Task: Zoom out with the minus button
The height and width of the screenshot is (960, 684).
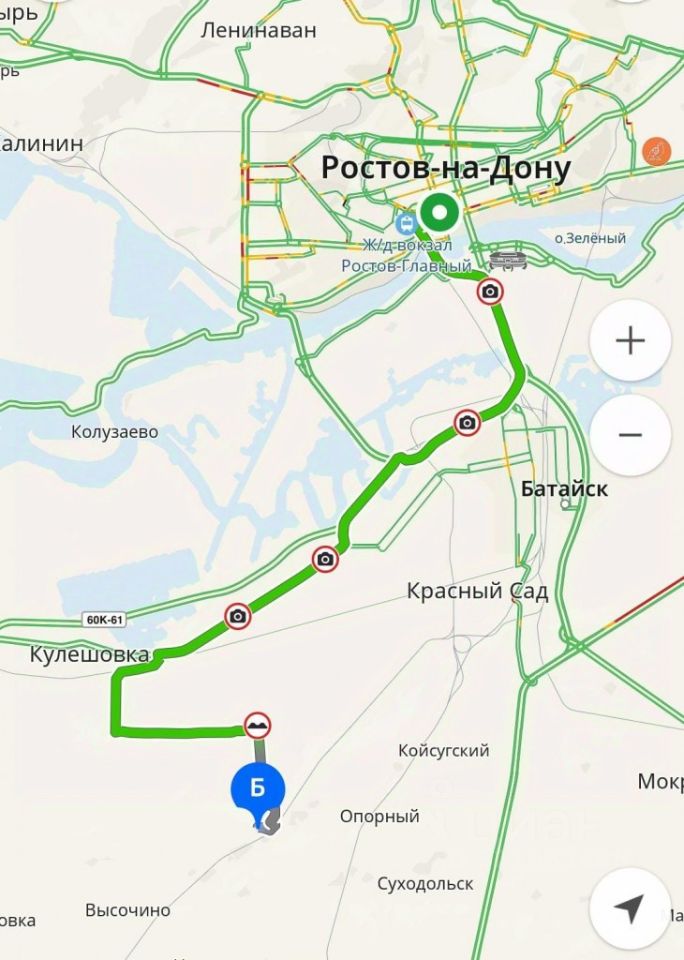Action: coord(630,435)
